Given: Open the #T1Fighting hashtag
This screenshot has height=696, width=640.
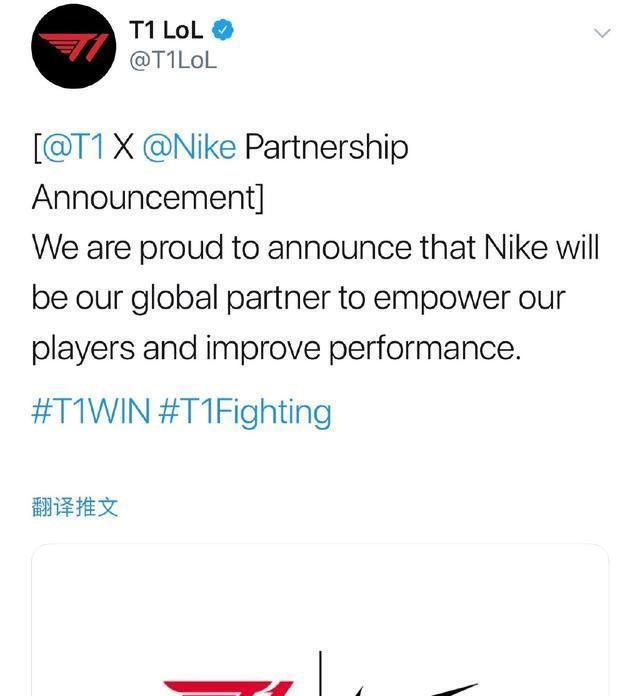Looking at the screenshot, I should (x=245, y=411).
